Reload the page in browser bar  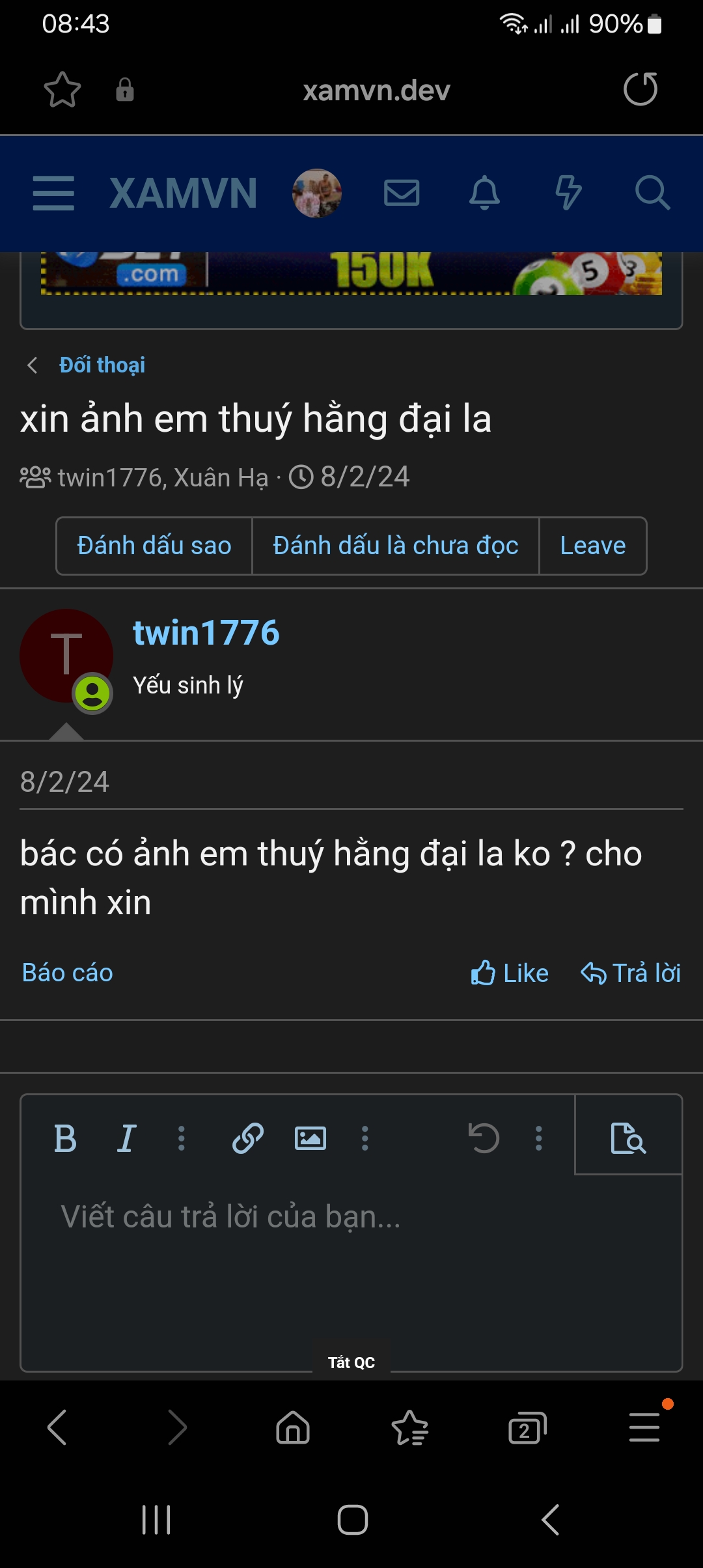[641, 90]
